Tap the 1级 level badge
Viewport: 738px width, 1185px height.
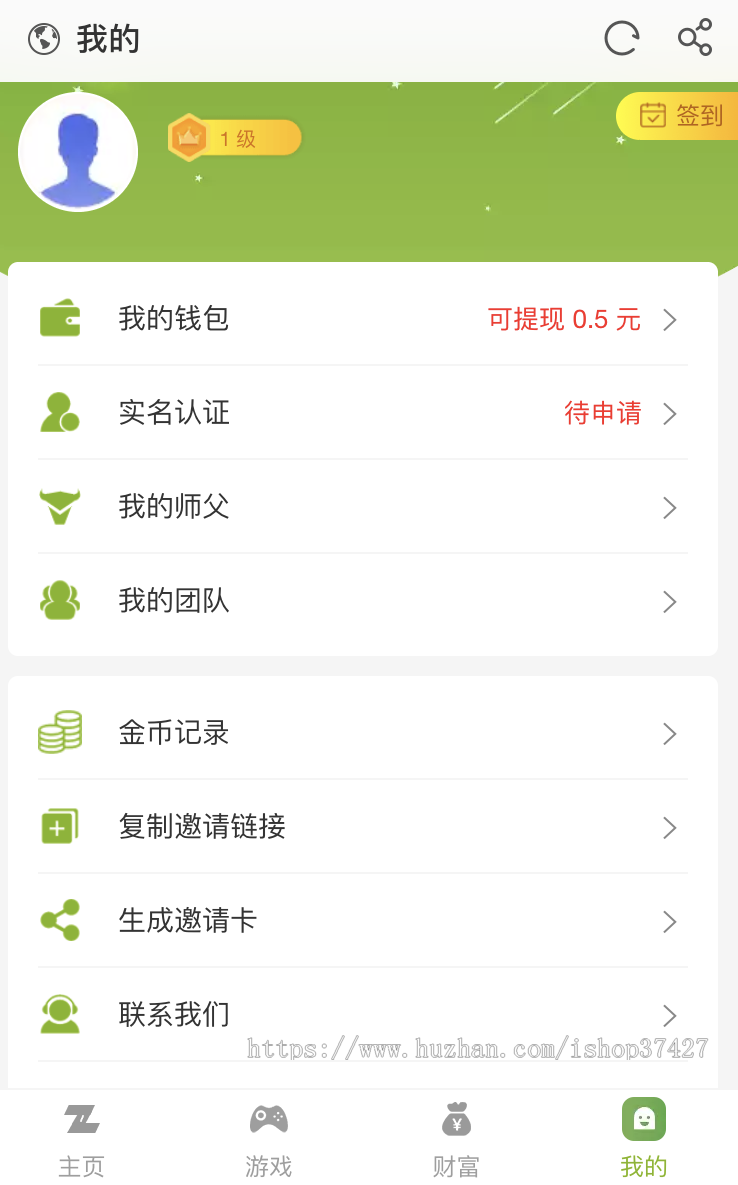tap(235, 138)
